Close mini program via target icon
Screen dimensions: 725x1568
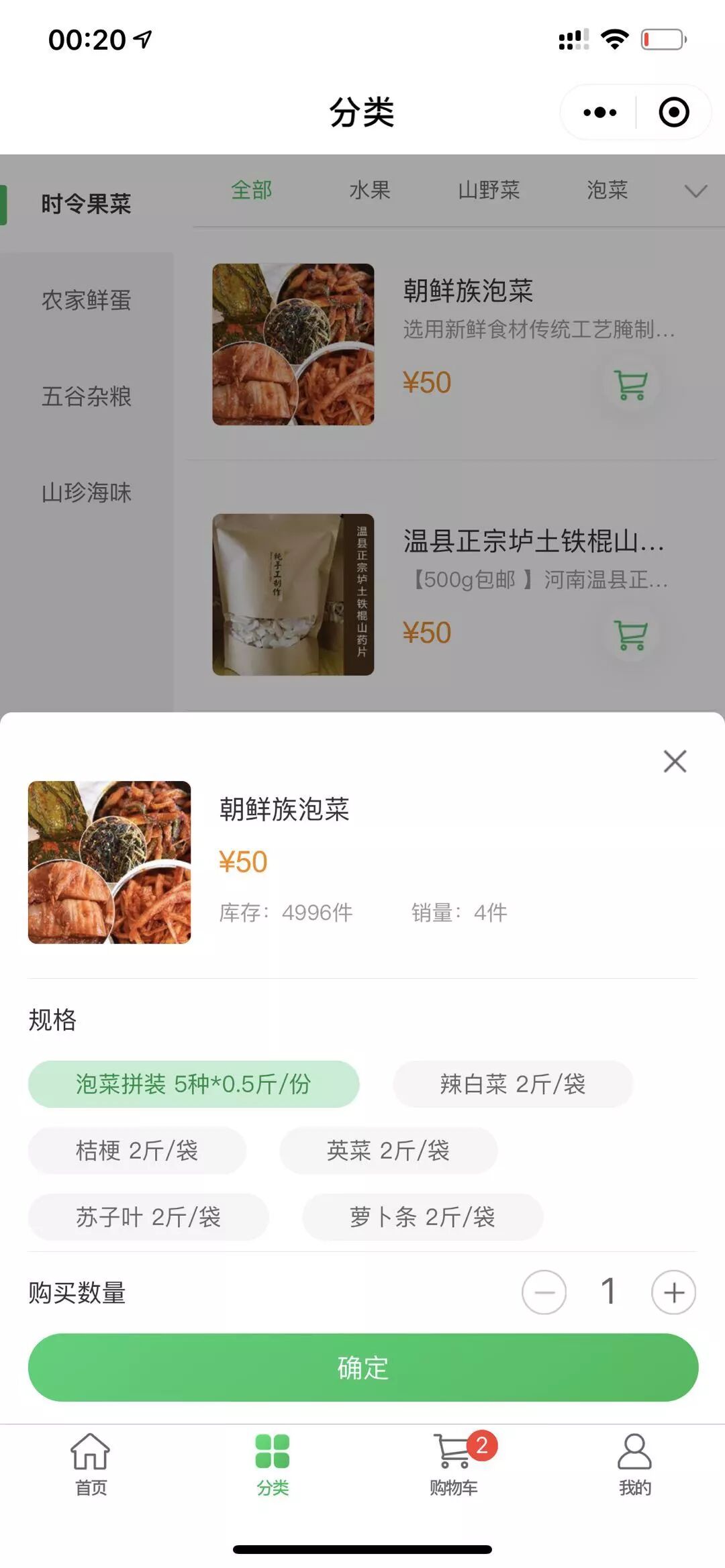(x=674, y=112)
